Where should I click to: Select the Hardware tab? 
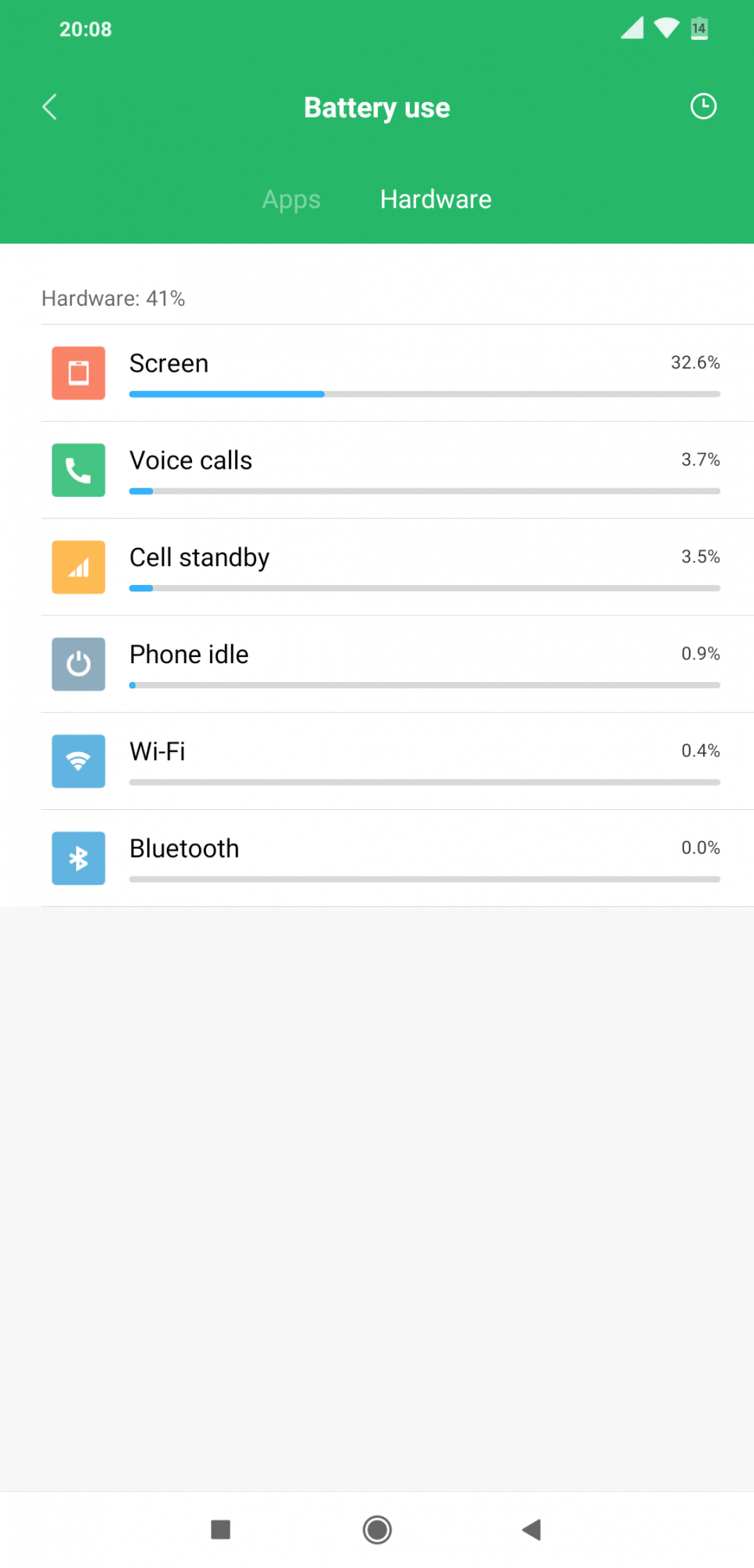point(436,200)
